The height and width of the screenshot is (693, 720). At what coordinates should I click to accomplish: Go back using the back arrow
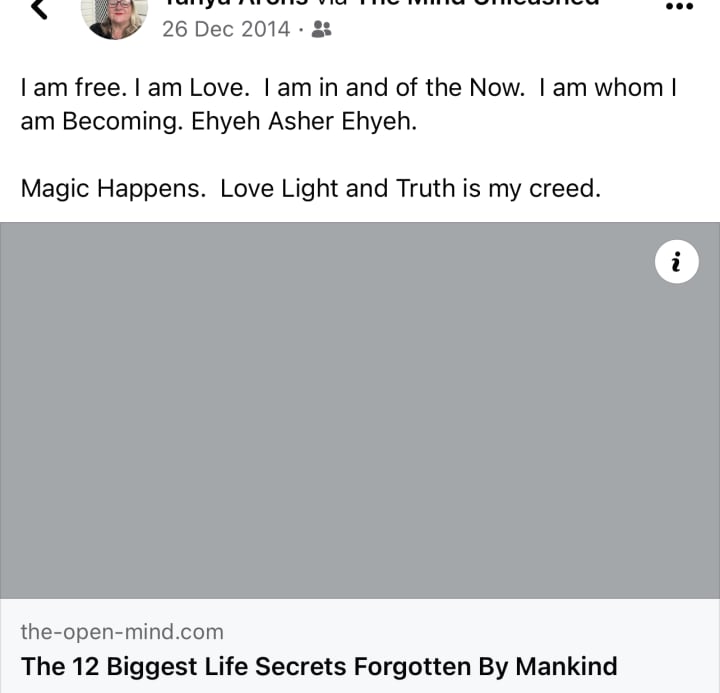[x=38, y=8]
